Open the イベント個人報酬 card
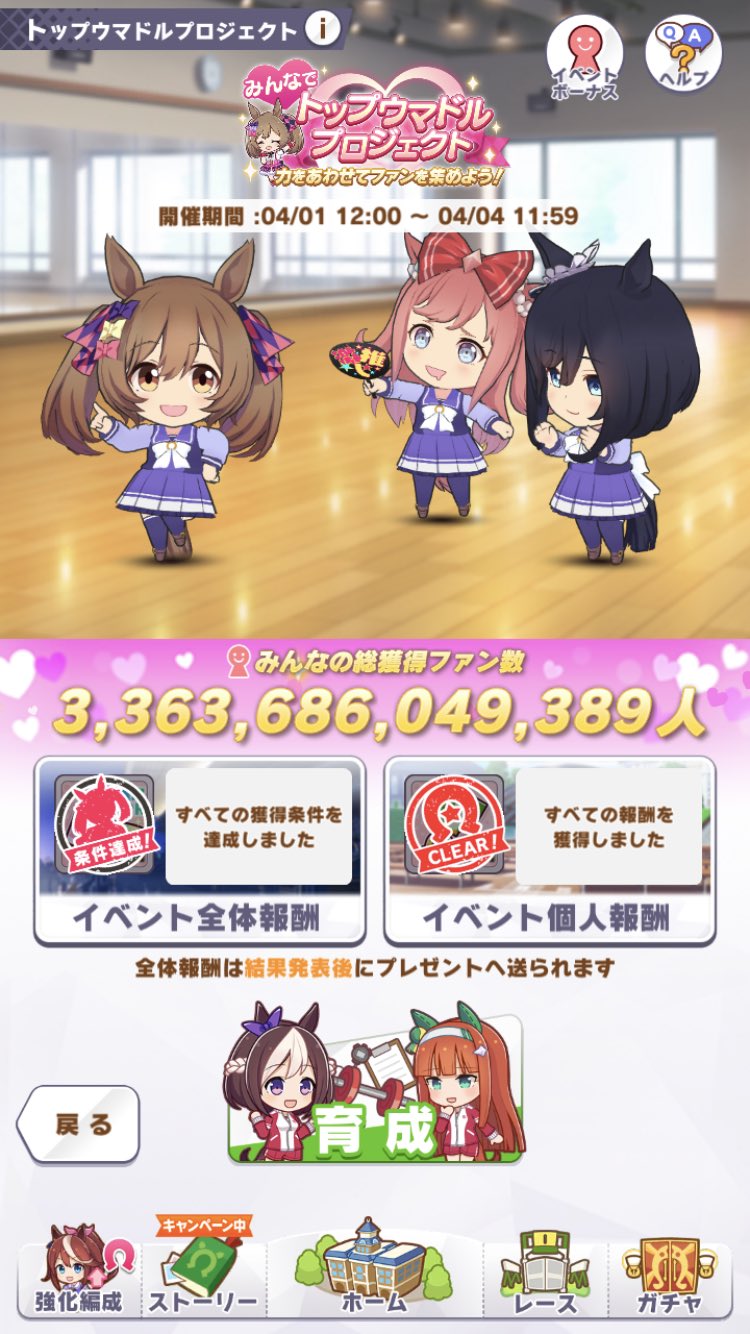The width and height of the screenshot is (750, 1334). [549, 851]
